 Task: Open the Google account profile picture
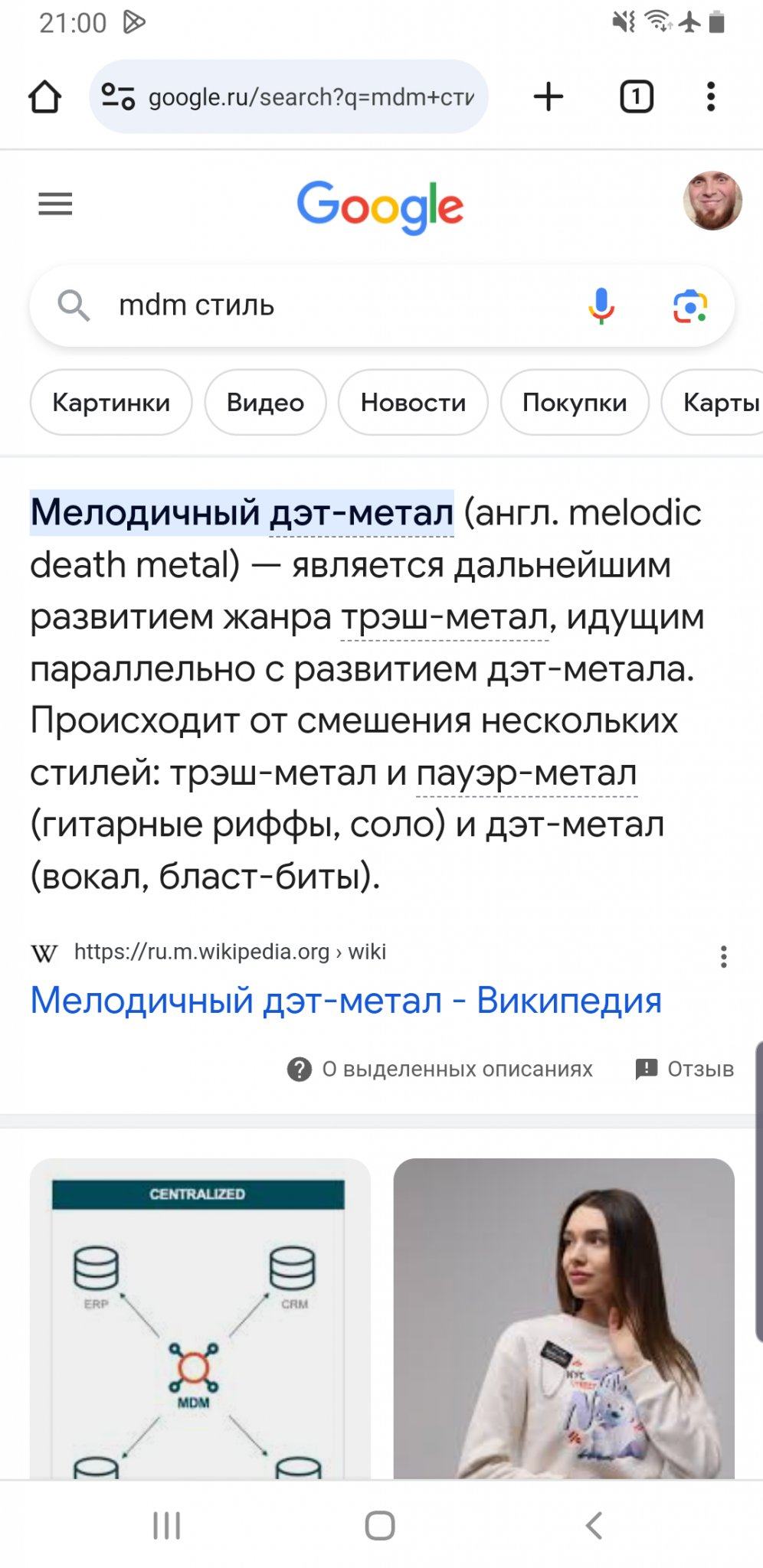[x=712, y=201]
